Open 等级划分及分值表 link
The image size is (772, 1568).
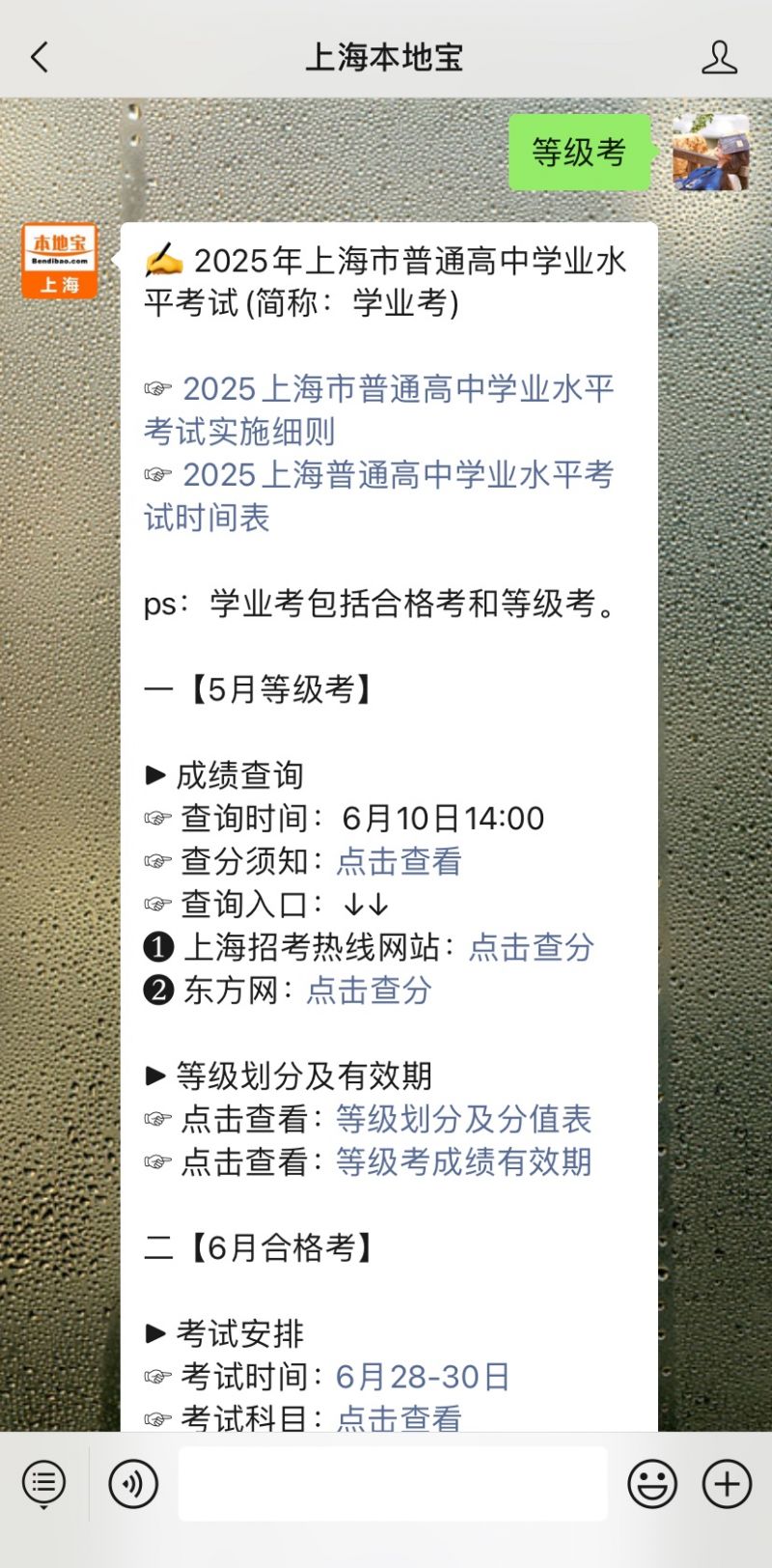click(463, 1119)
